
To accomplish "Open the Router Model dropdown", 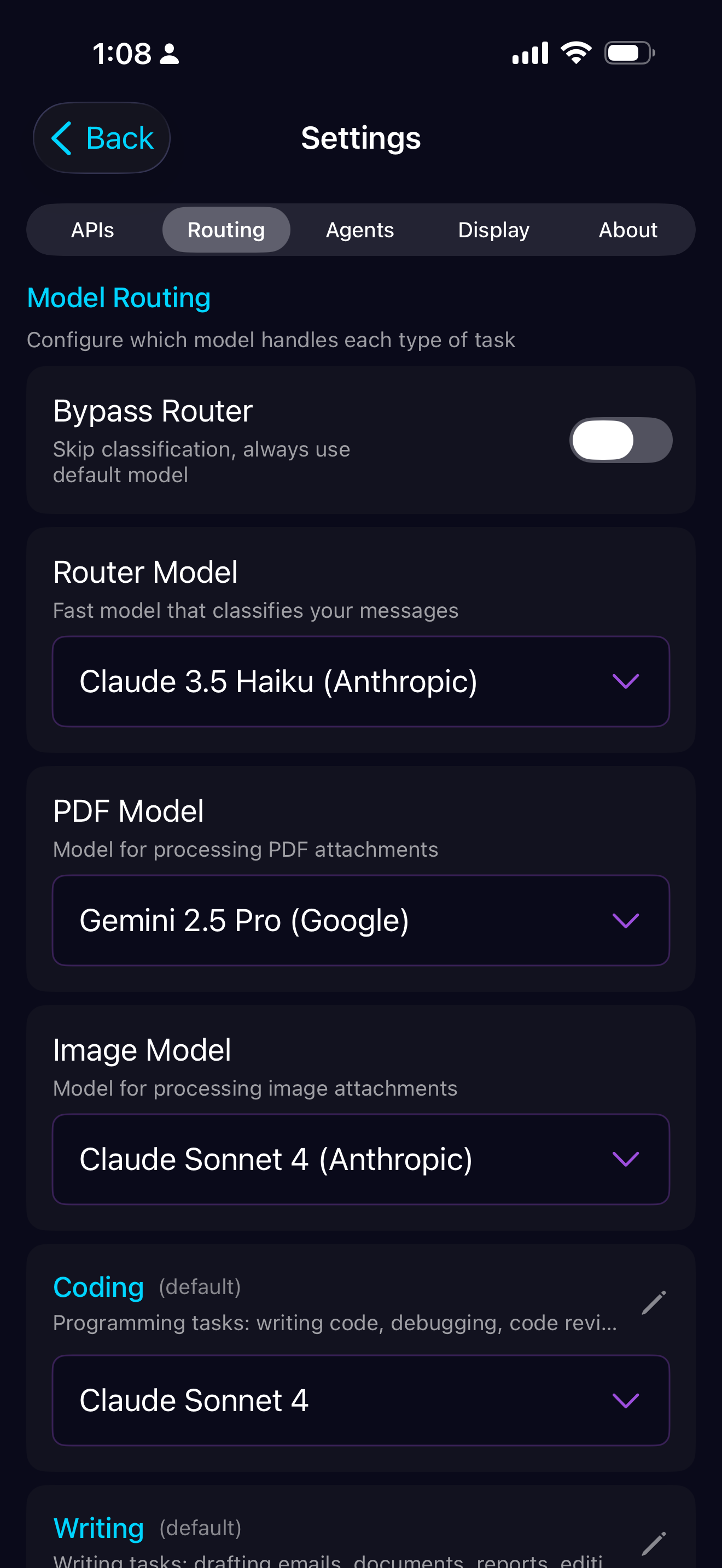I will (x=360, y=681).
